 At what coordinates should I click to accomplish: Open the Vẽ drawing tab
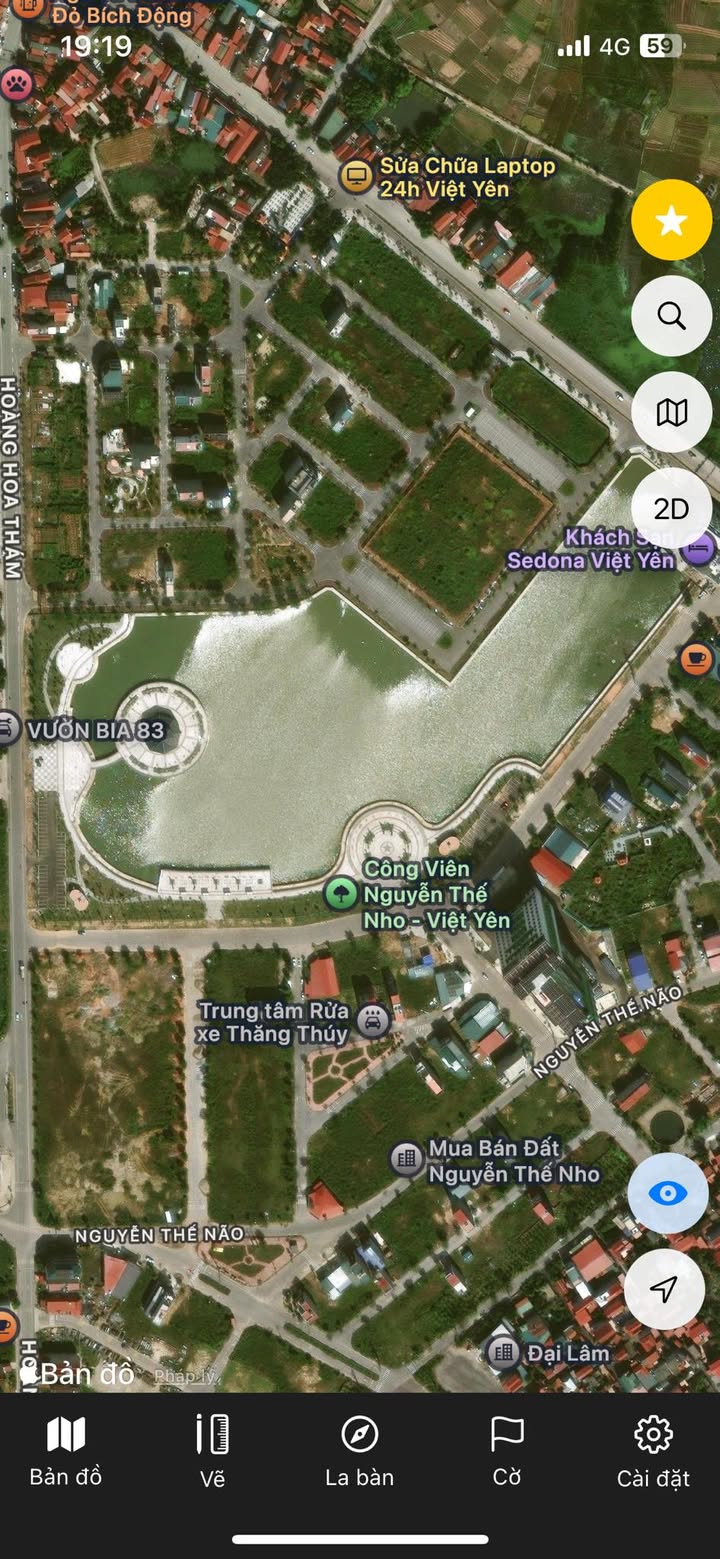[212, 1451]
